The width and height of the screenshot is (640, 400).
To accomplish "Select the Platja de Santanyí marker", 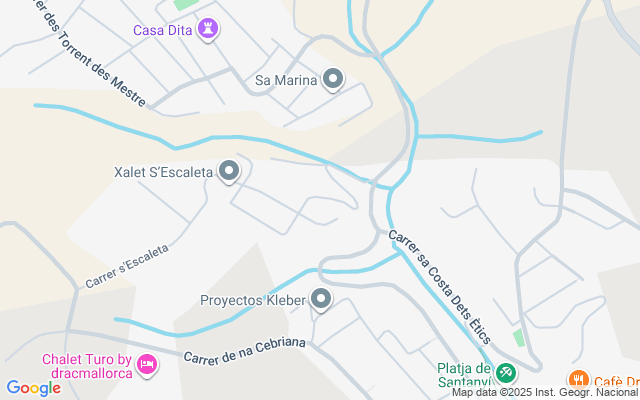I will [506, 373].
